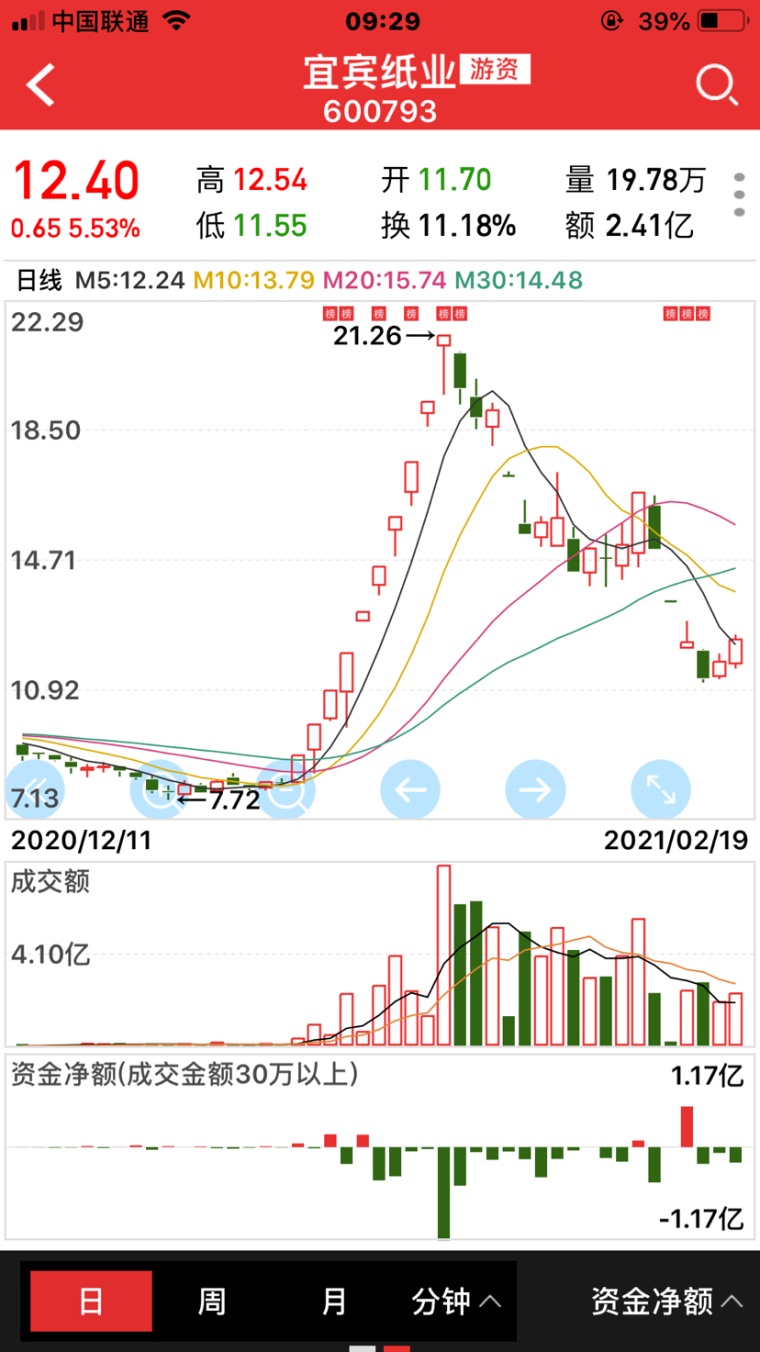Move the chart left with the arrow button

coord(410,790)
